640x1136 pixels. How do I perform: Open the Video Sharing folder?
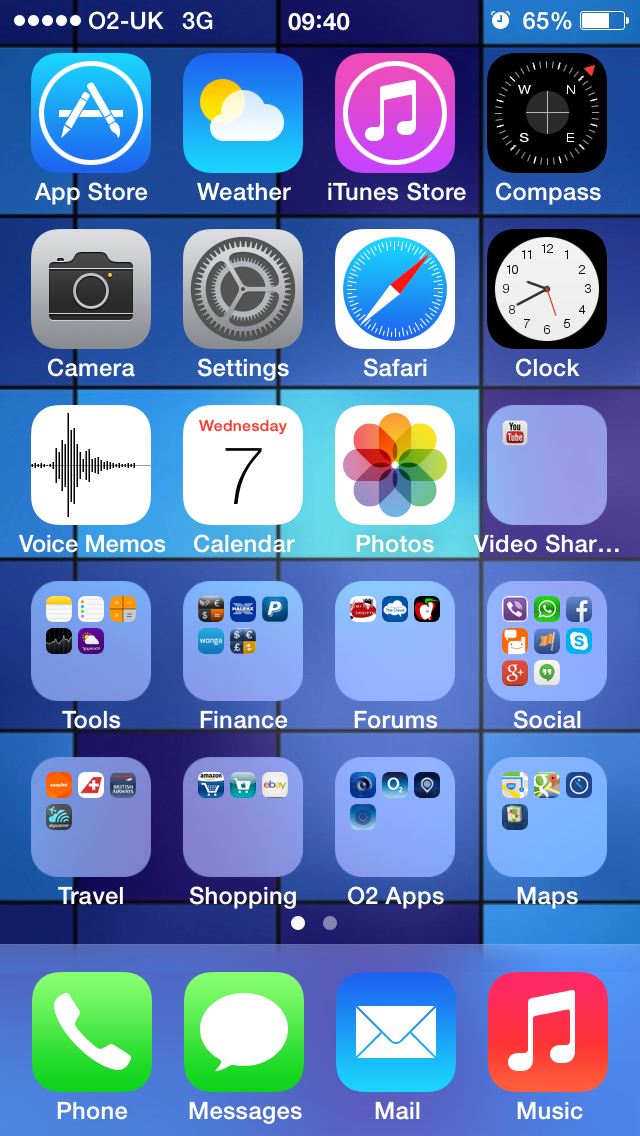[x=547, y=465]
